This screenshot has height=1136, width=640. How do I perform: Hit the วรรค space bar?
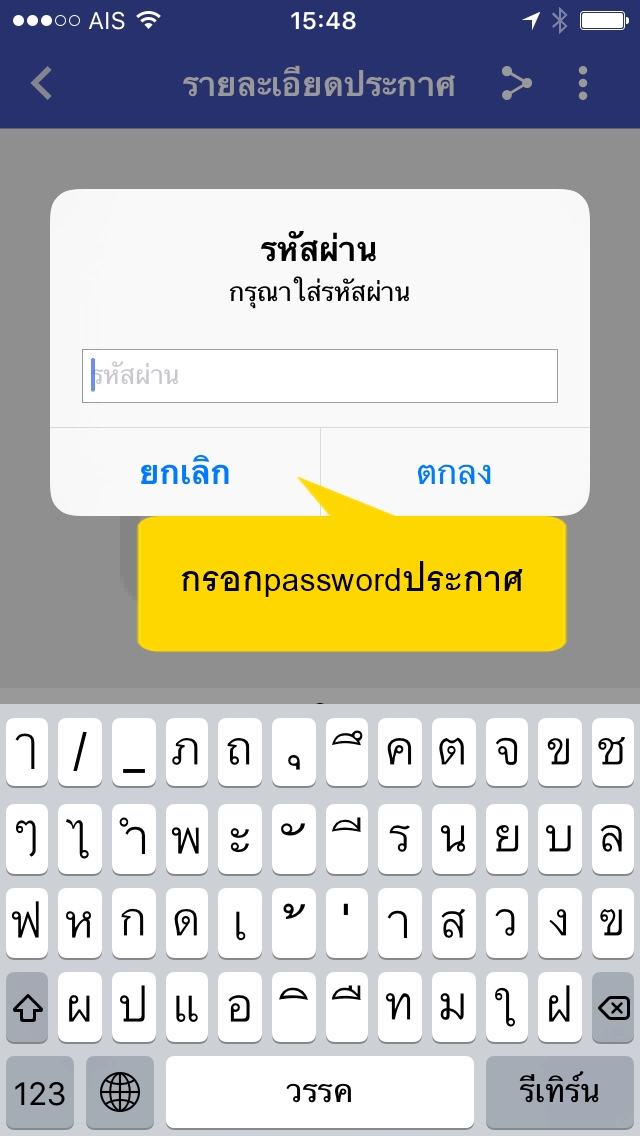coord(319,1092)
